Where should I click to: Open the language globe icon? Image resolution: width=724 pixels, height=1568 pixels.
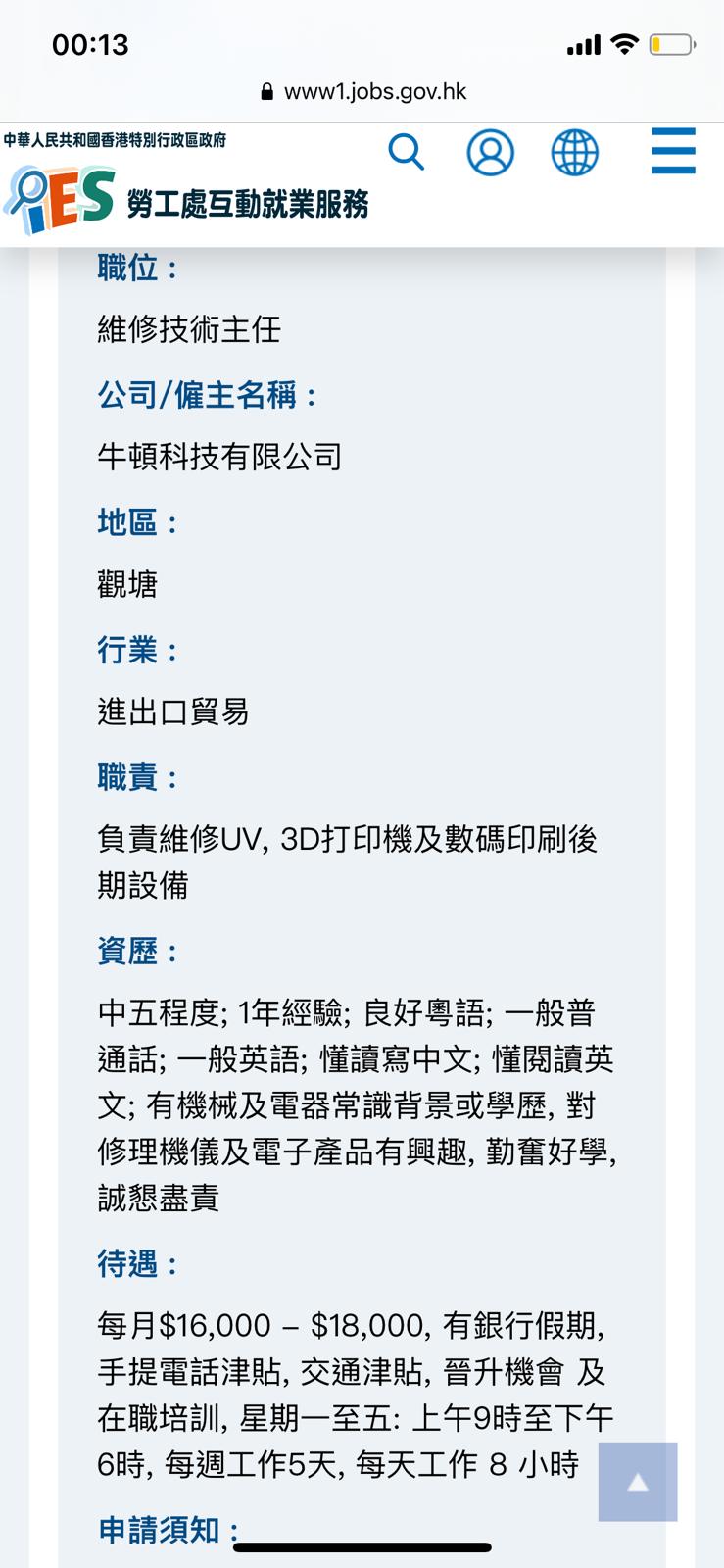coord(574,153)
